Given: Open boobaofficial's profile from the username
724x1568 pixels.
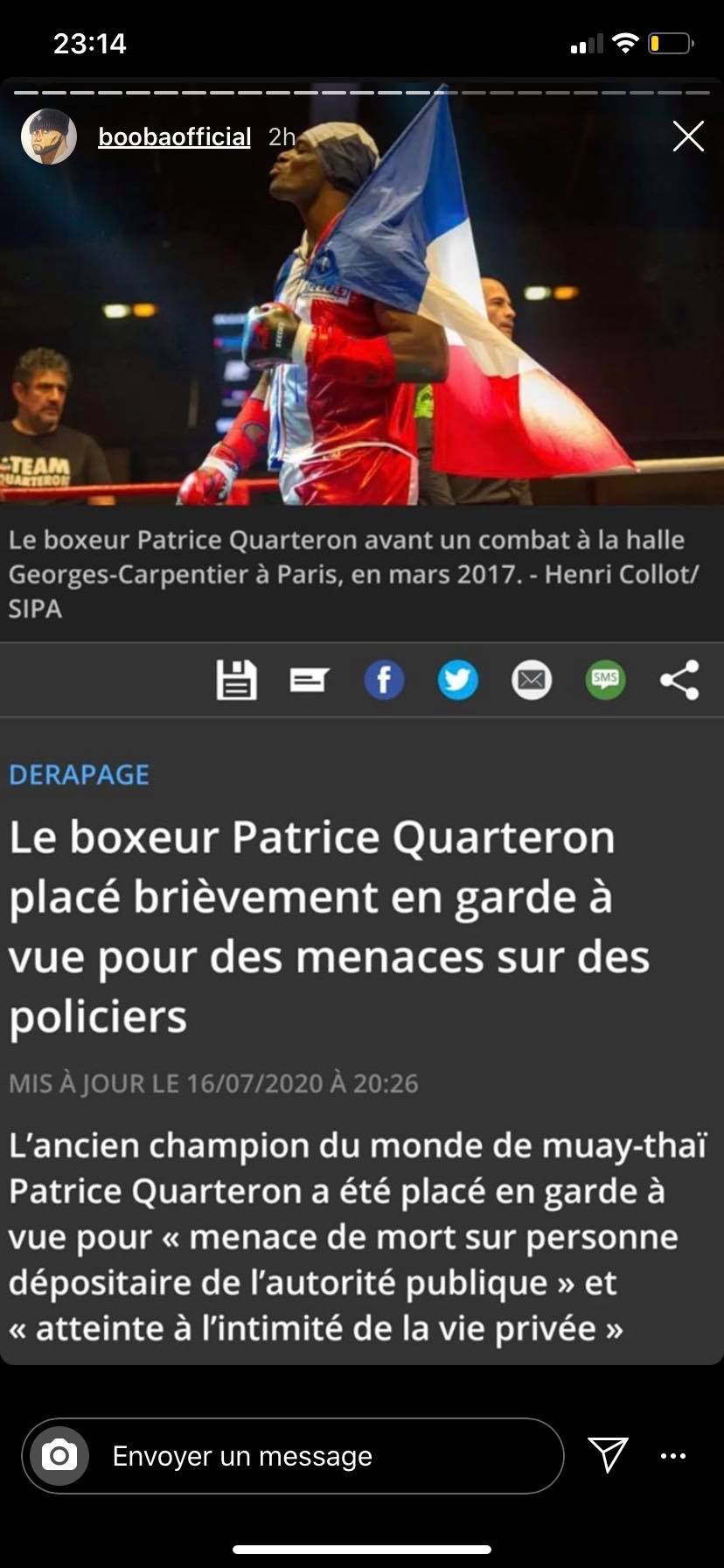Looking at the screenshot, I should 174,136.
